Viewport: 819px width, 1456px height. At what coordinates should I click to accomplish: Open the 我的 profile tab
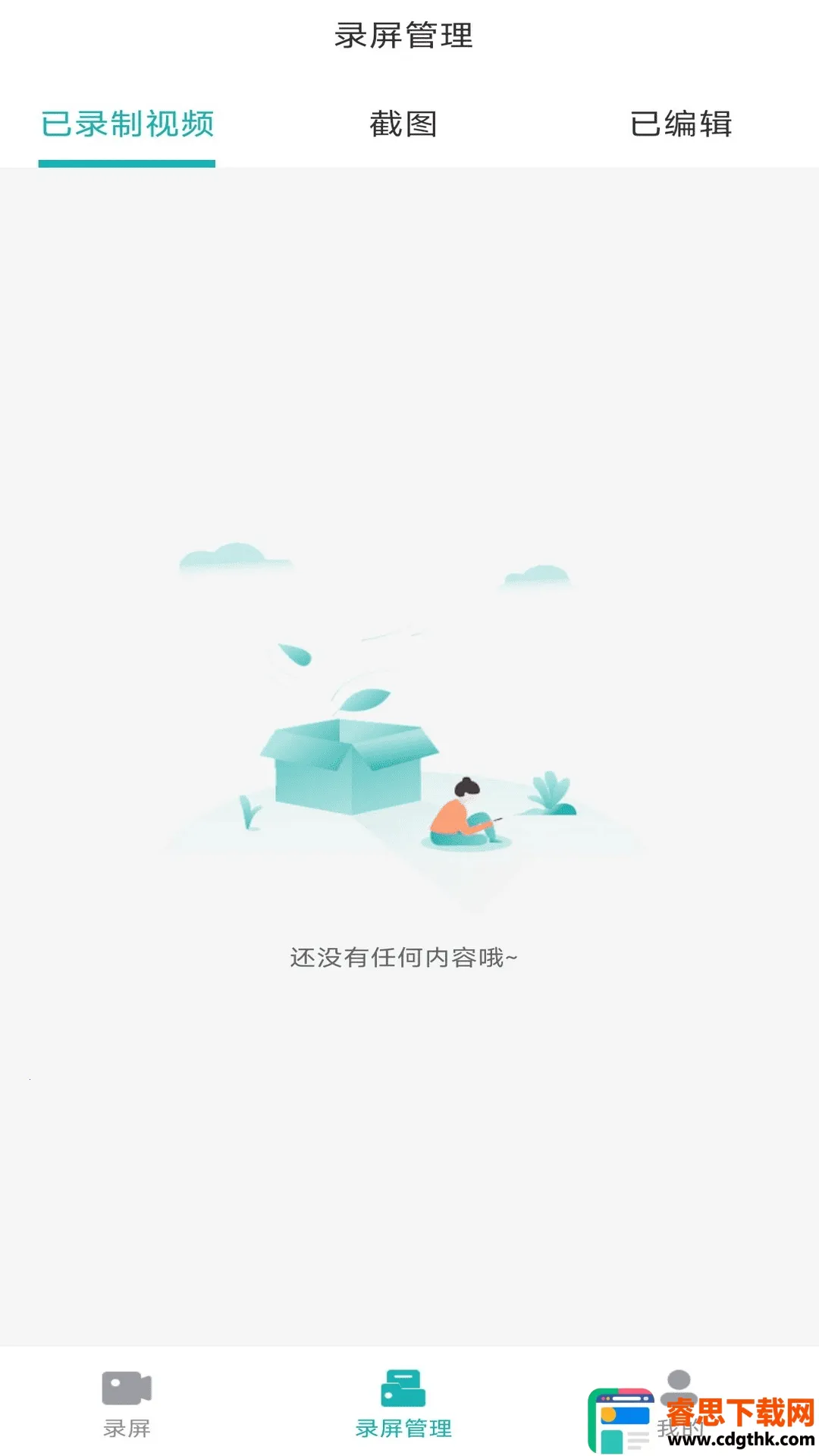[679, 1401]
